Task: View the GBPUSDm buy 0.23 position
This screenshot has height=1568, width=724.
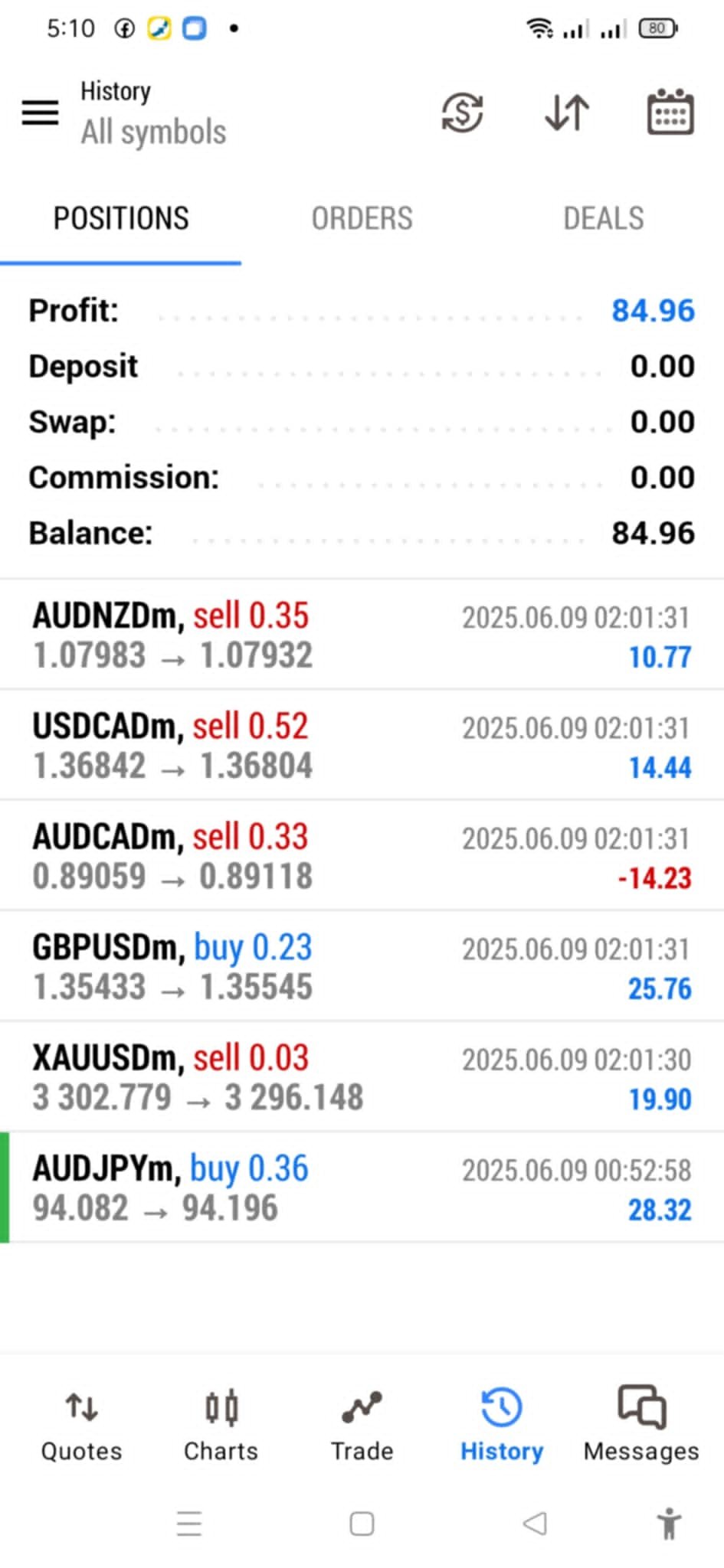Action: click(362, 966)
